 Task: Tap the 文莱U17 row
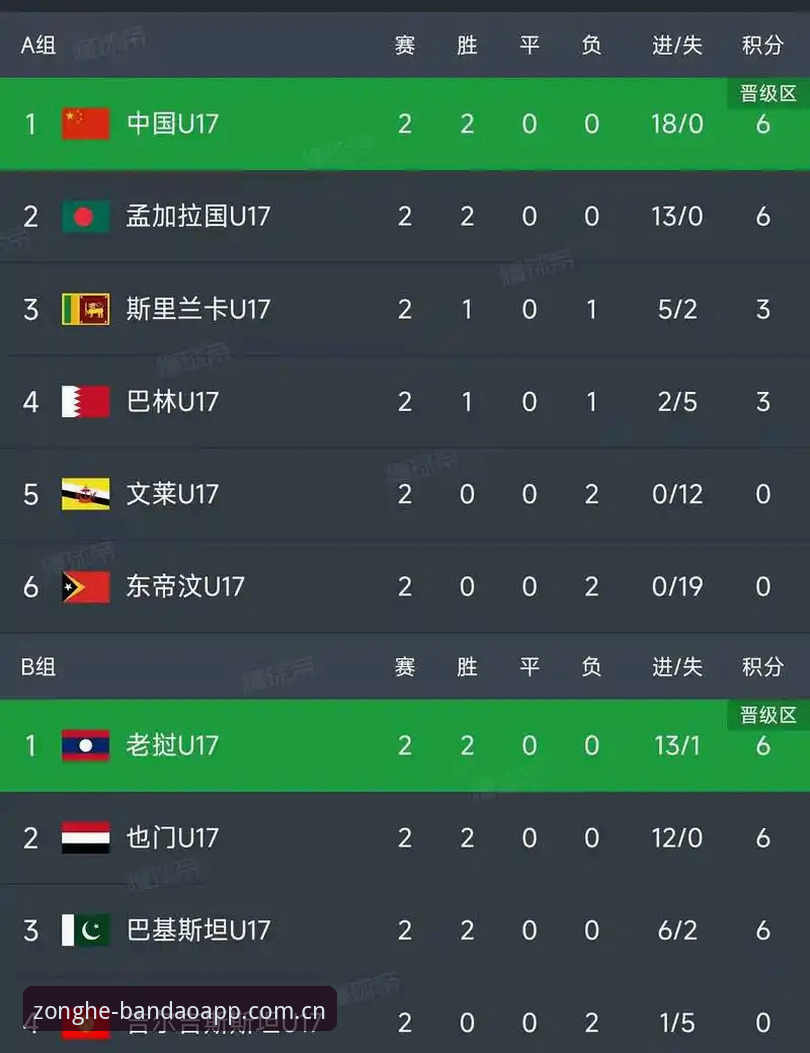[405, 494]
